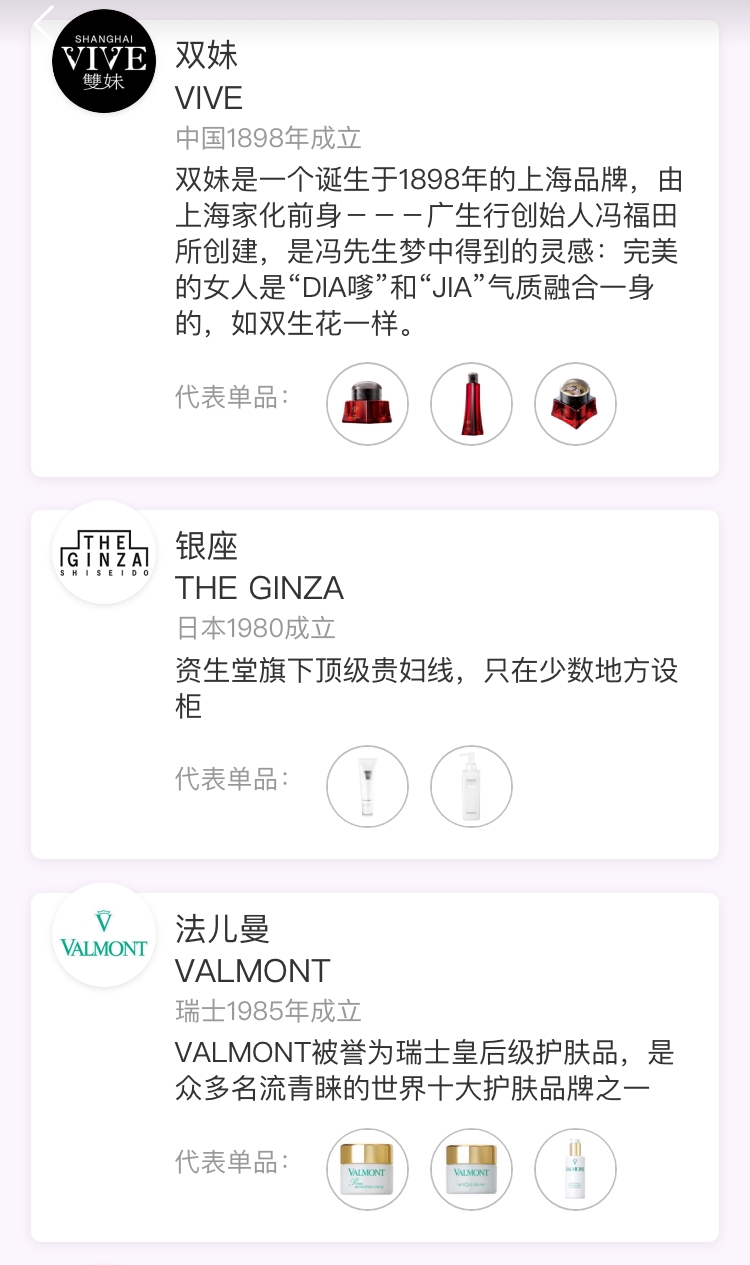Tap the first VALMONT gold cream jar
Image resolution: width=750 pixels, height=1265 pixels.
(367, 1169)
